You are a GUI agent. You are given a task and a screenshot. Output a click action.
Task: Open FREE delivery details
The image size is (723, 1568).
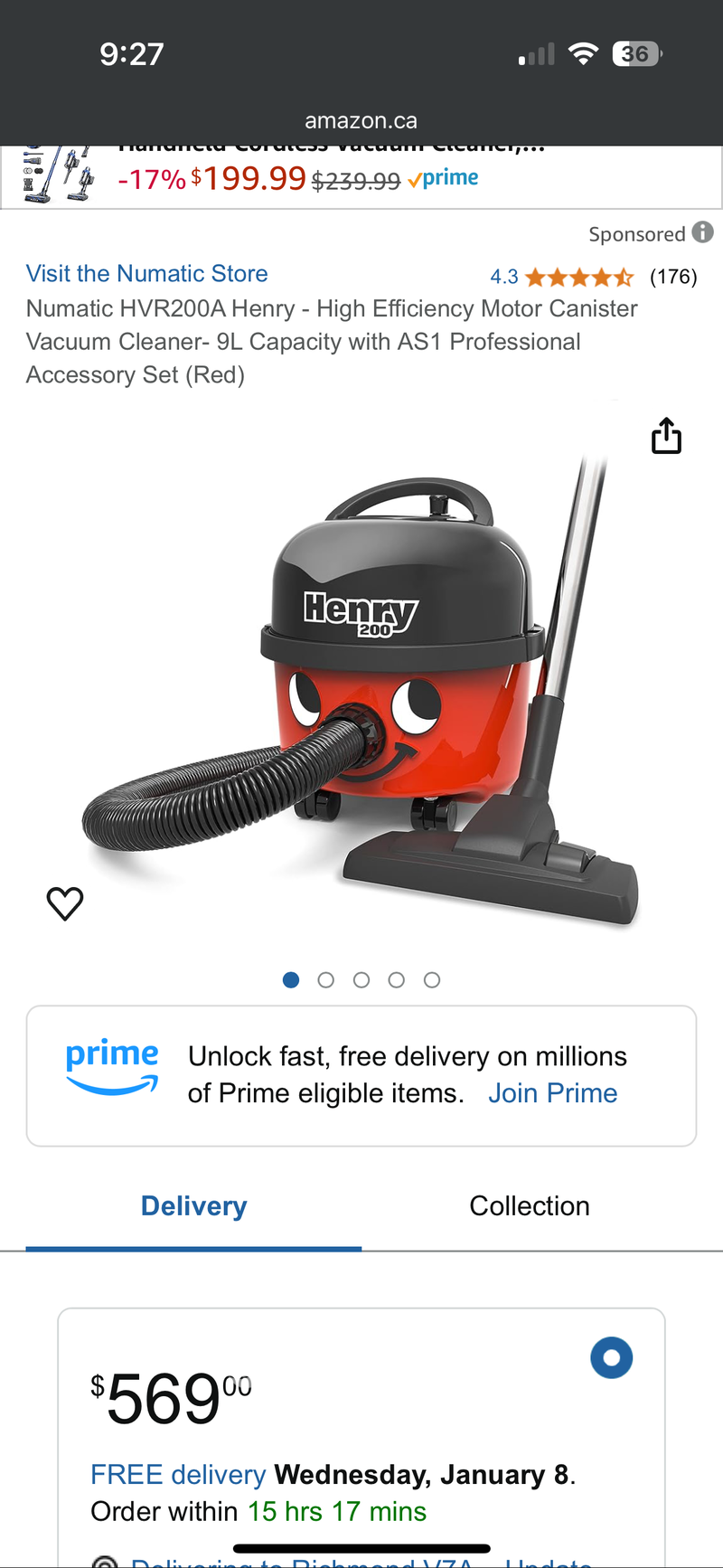click(178, 1475)
